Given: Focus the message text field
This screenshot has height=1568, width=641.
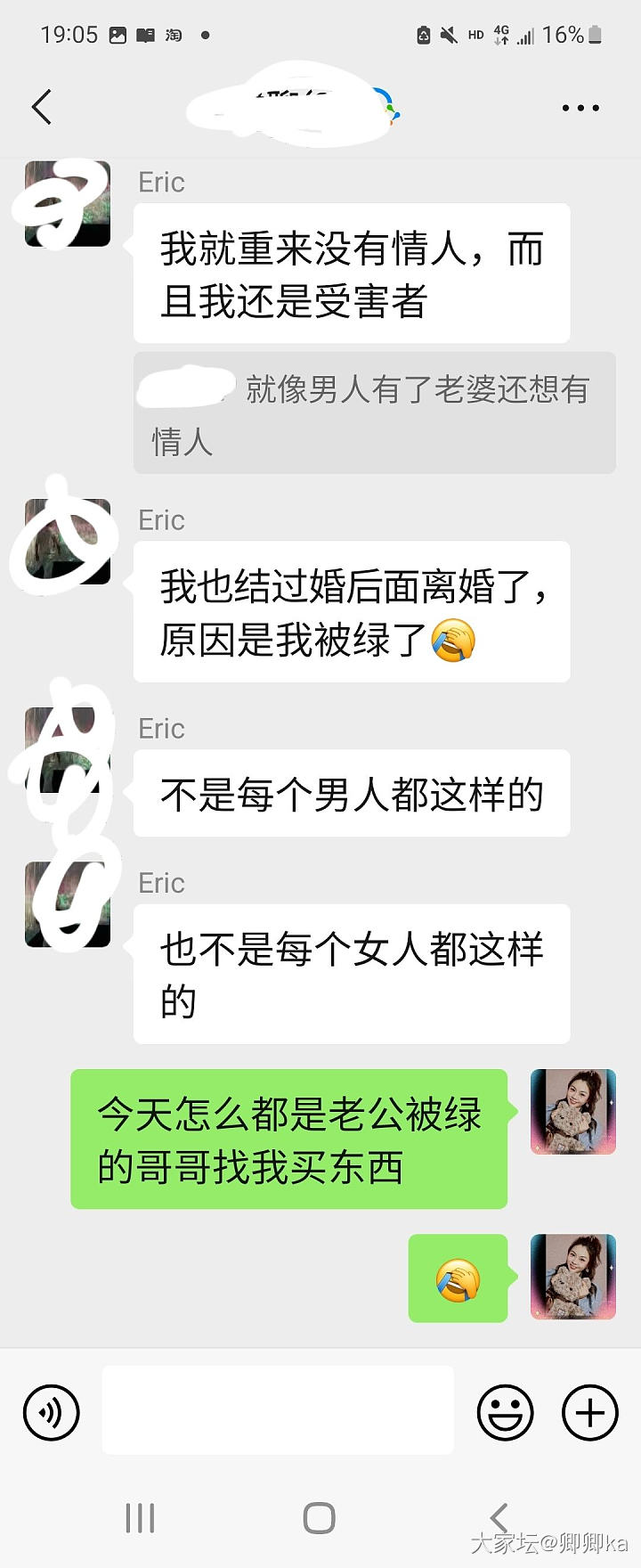Looking at the screenshot, I should coord(278,1410).
